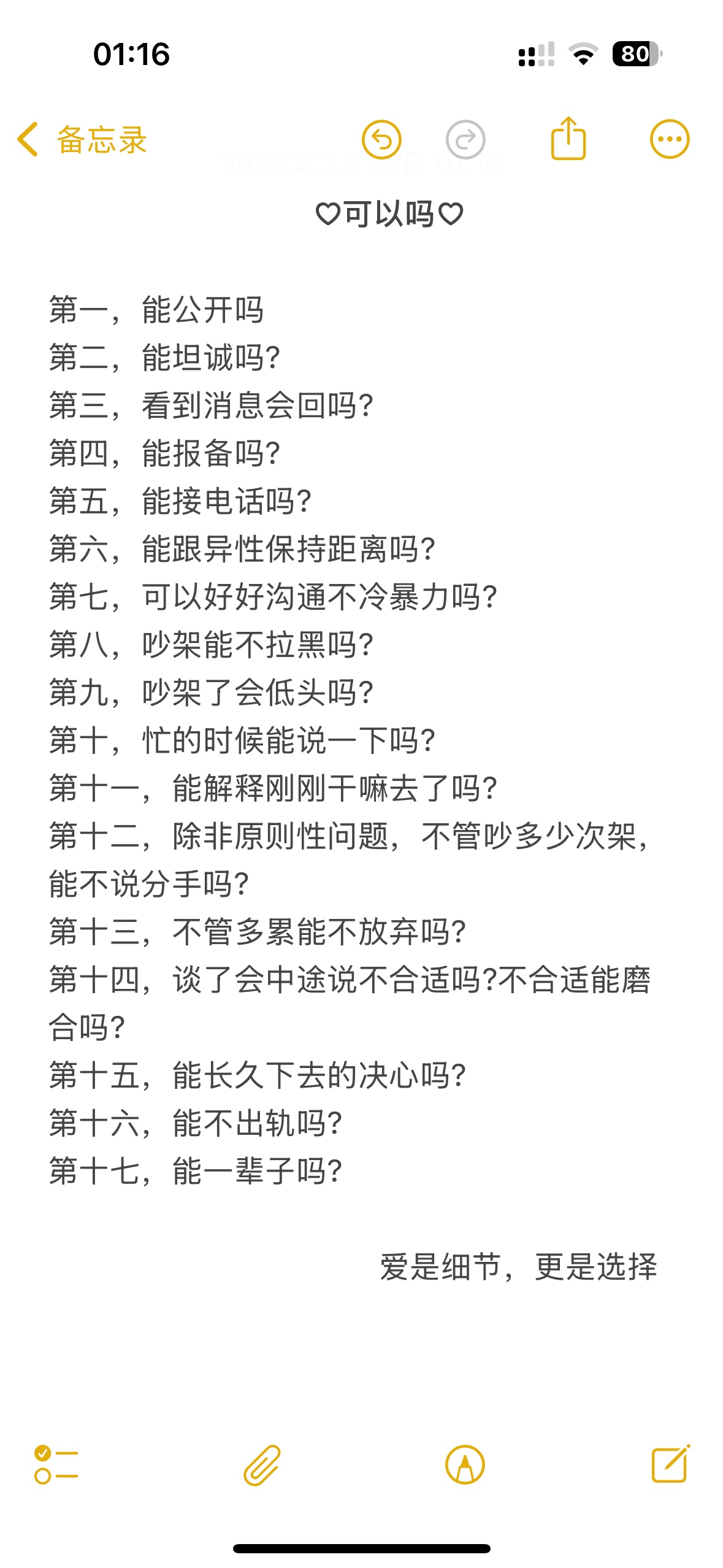Viewport: 723px width, 1568px height.
Task: Attach a file with the paperclip
Action: pos(262,1464)
